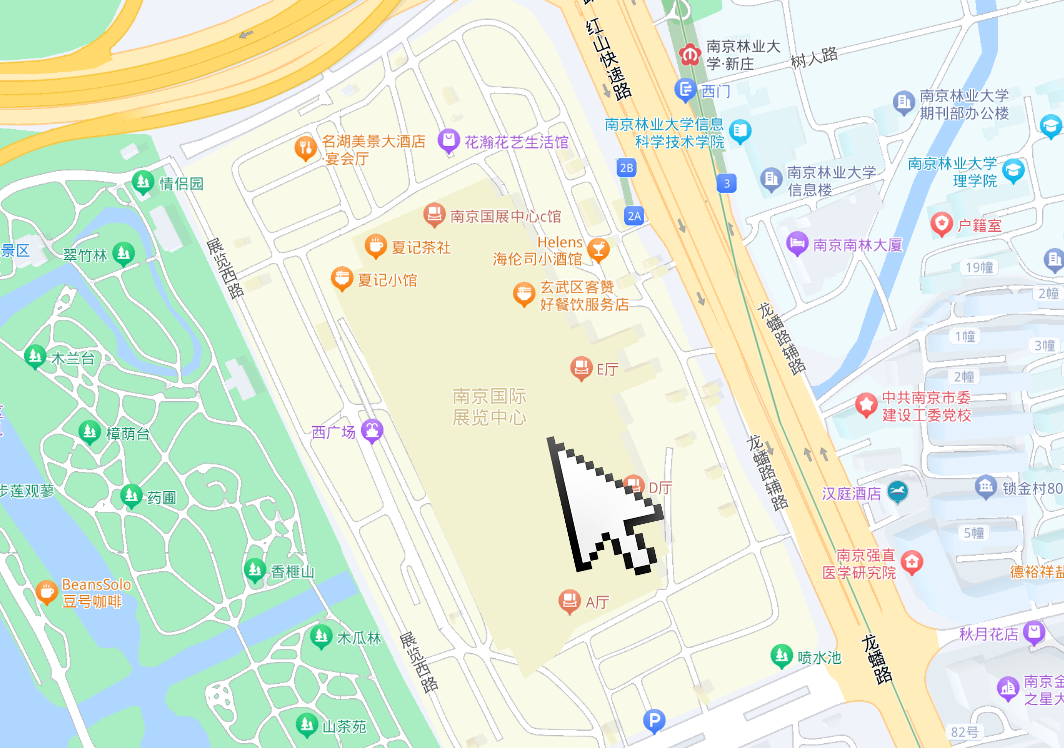Tap the BeansSolo 豆号咖啡 cafe marker
Image resolution: width=1064 pixels, height=748 pixels.
coord(46,591)
